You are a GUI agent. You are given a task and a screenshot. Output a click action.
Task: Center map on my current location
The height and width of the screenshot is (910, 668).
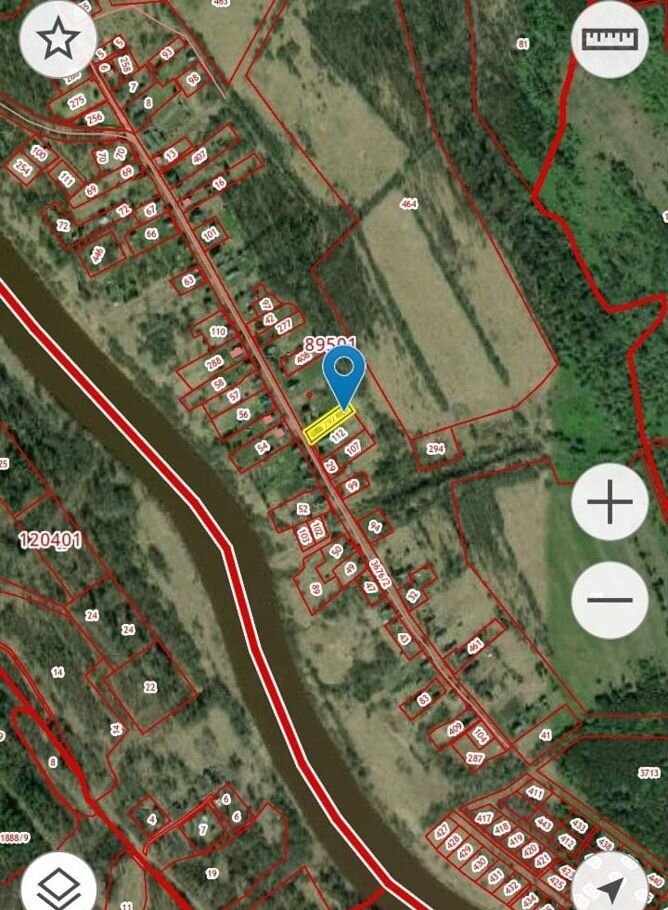[x=609, y=886]
